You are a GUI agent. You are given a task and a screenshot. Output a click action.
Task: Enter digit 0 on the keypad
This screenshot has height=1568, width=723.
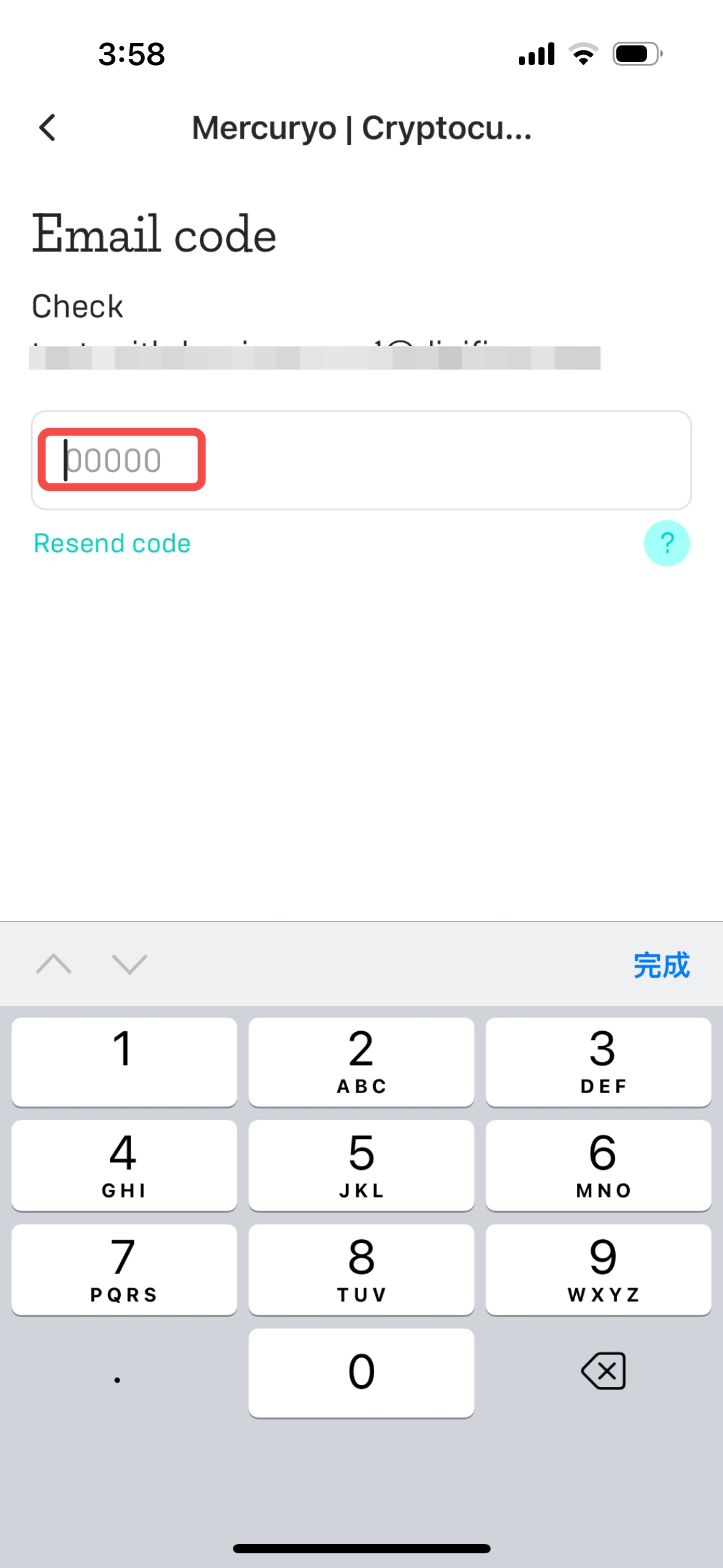tap(361, 1373)
